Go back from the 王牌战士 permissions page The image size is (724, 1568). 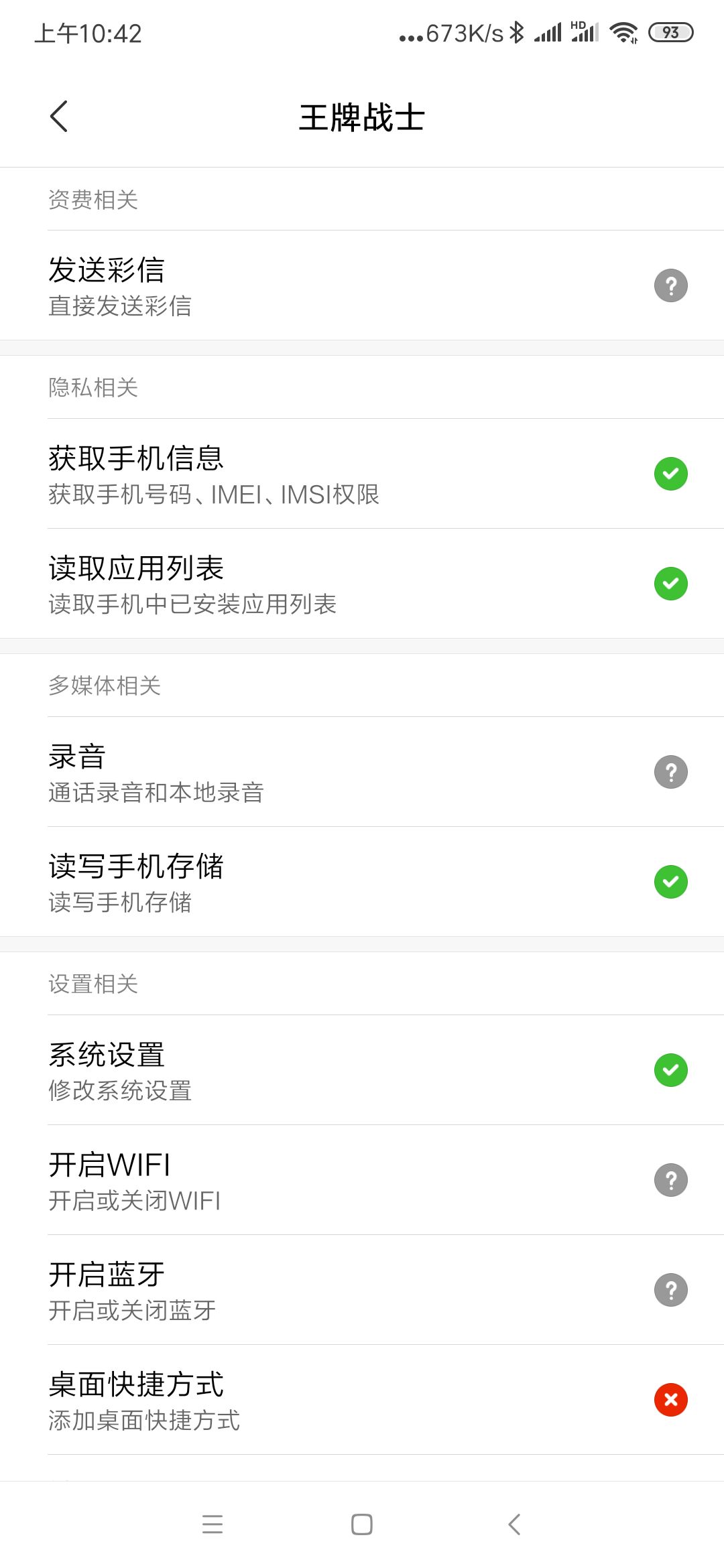[59, 117]
